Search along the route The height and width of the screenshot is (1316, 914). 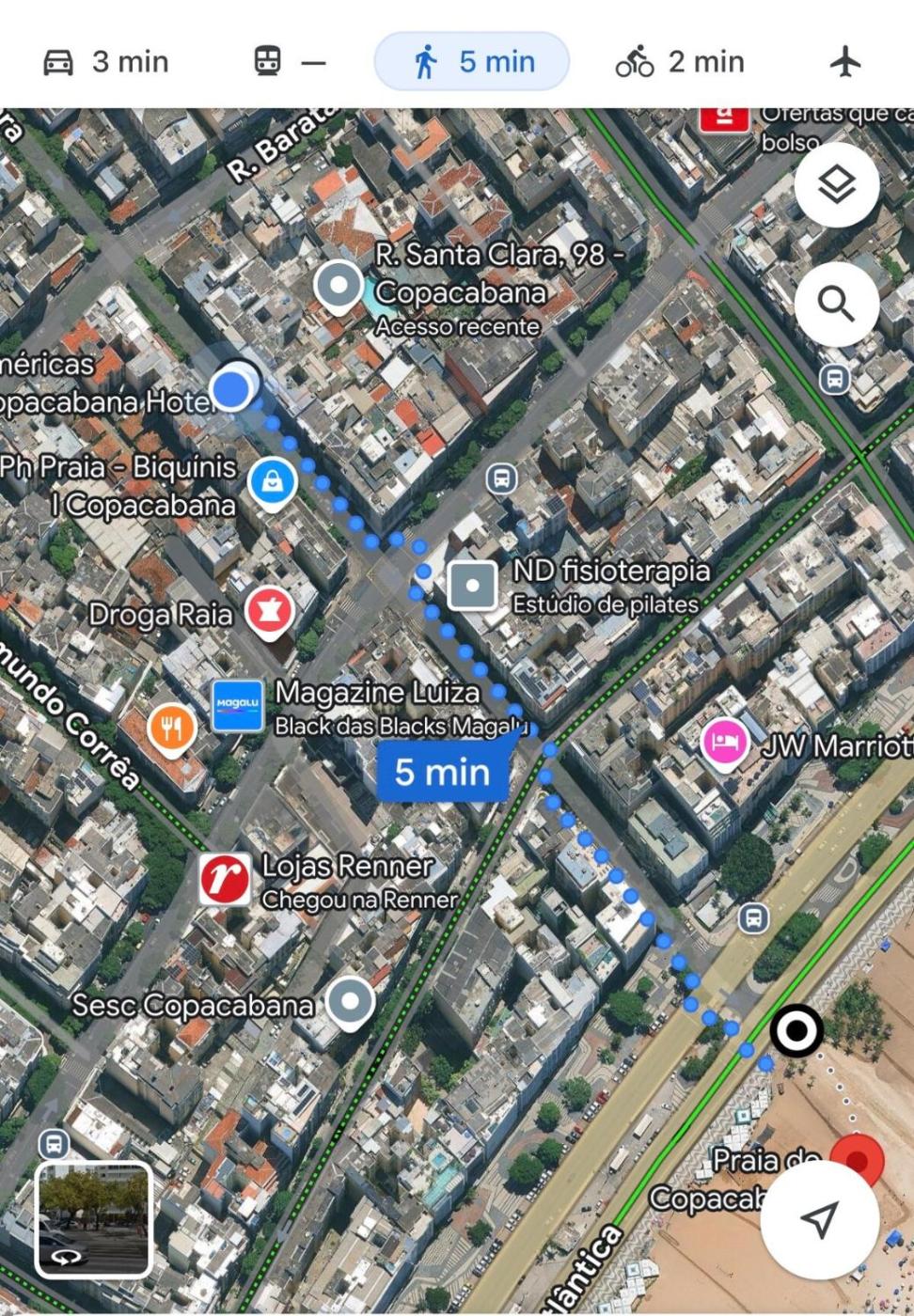(x=836, y=304)
